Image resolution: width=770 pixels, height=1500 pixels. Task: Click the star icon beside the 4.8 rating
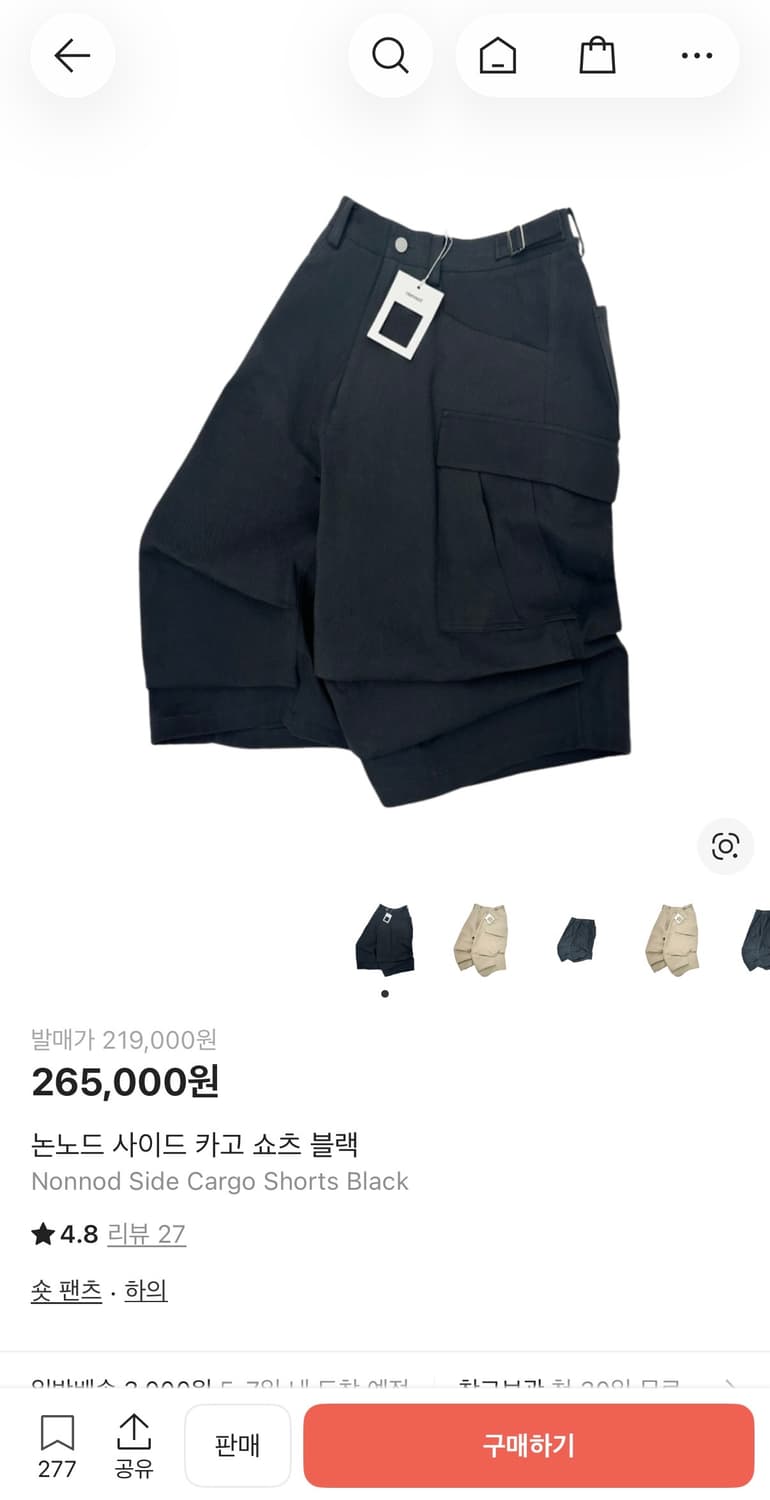click(41, 1234)
